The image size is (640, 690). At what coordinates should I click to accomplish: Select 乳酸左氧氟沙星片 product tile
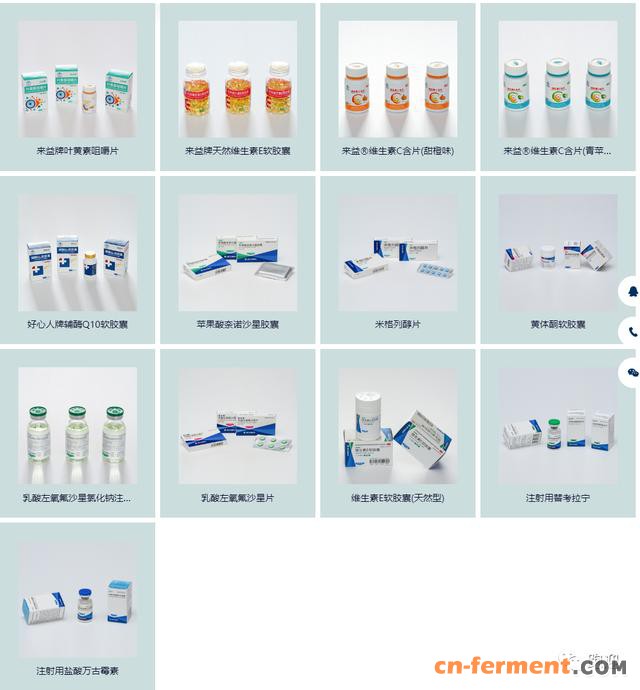[238, 431]
